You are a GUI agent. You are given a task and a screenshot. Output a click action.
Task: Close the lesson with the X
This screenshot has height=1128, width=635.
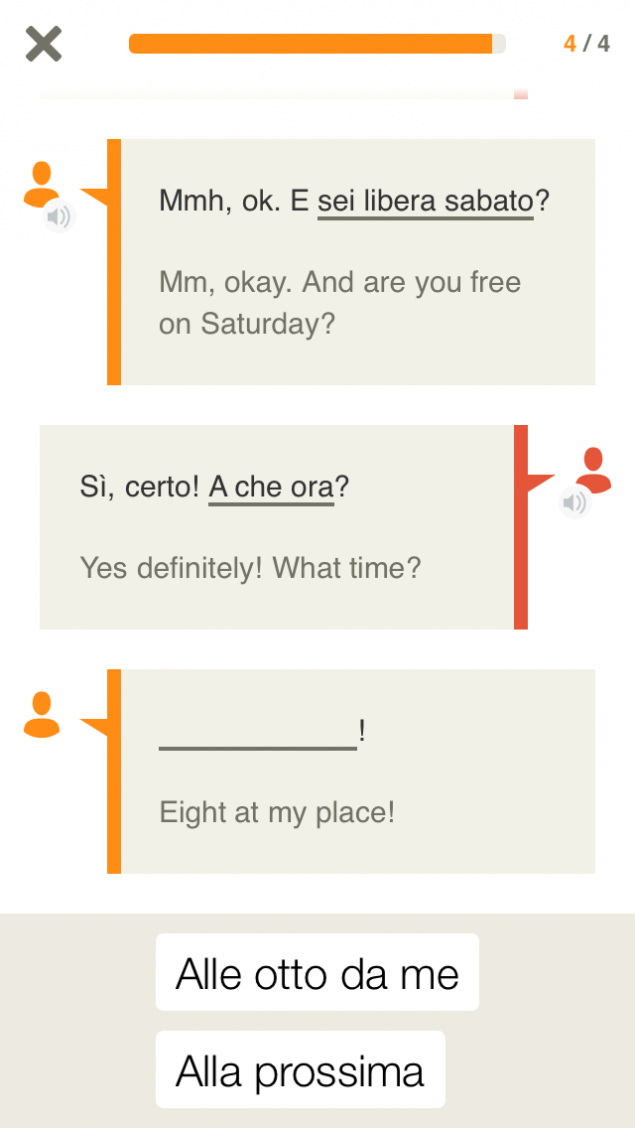44,44
